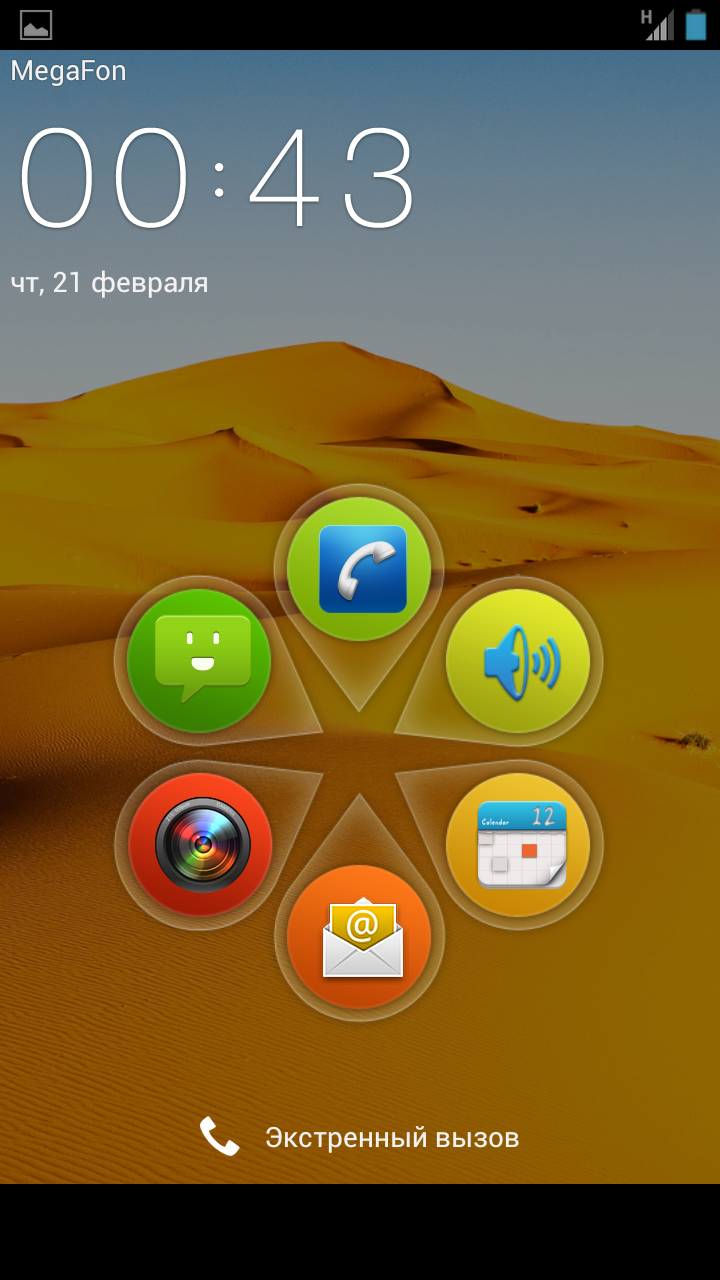Open the email shortcut
Viewport: 720px width, 1280px height.
click(x=359, y=937)
